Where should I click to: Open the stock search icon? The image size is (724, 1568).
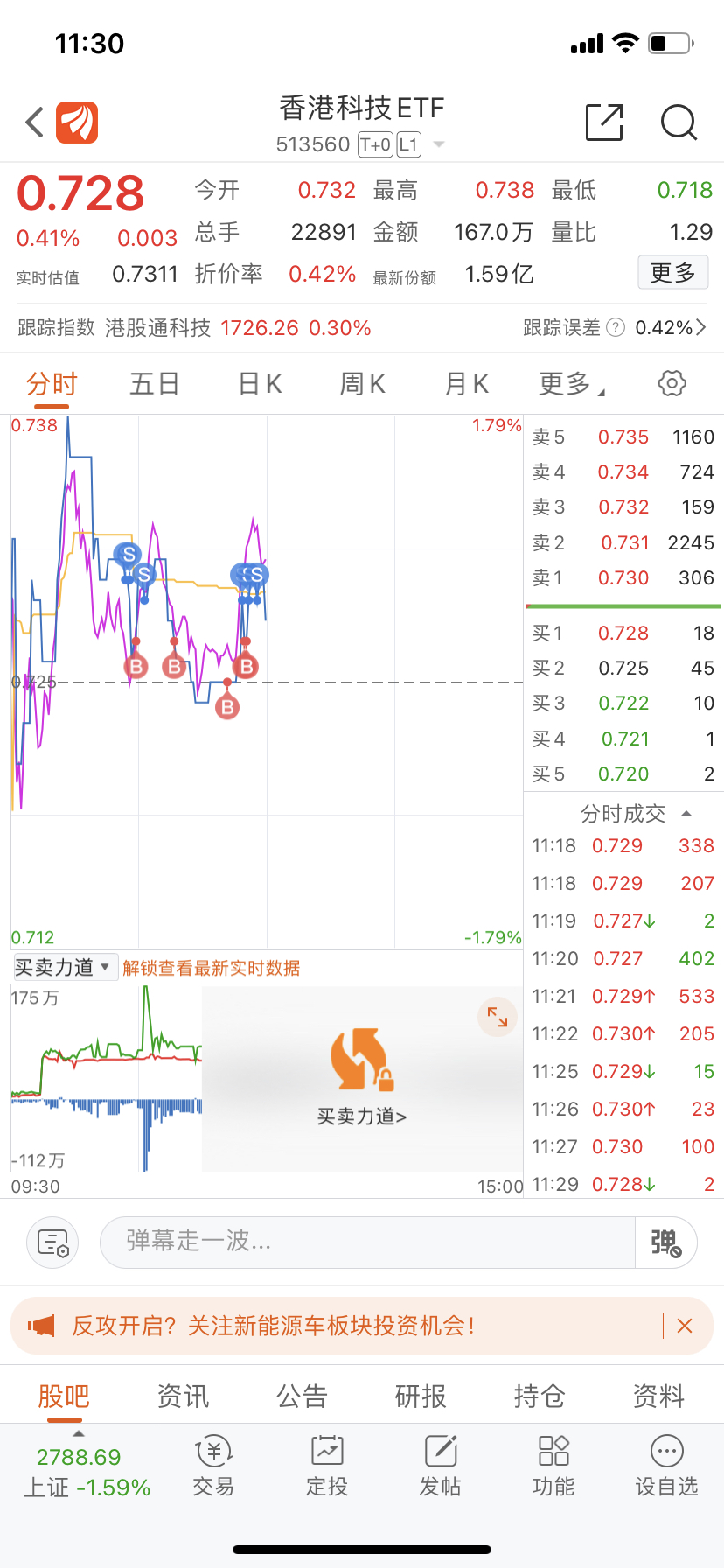679,123
